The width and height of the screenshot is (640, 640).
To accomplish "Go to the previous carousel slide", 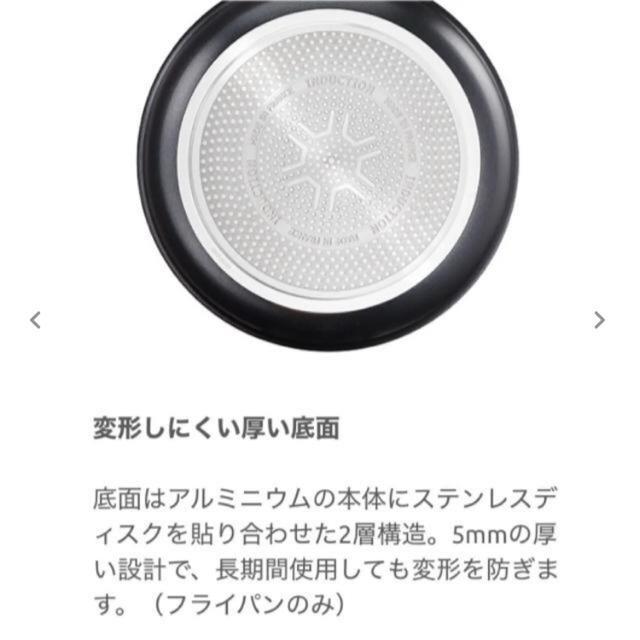I will coord(37,321).
